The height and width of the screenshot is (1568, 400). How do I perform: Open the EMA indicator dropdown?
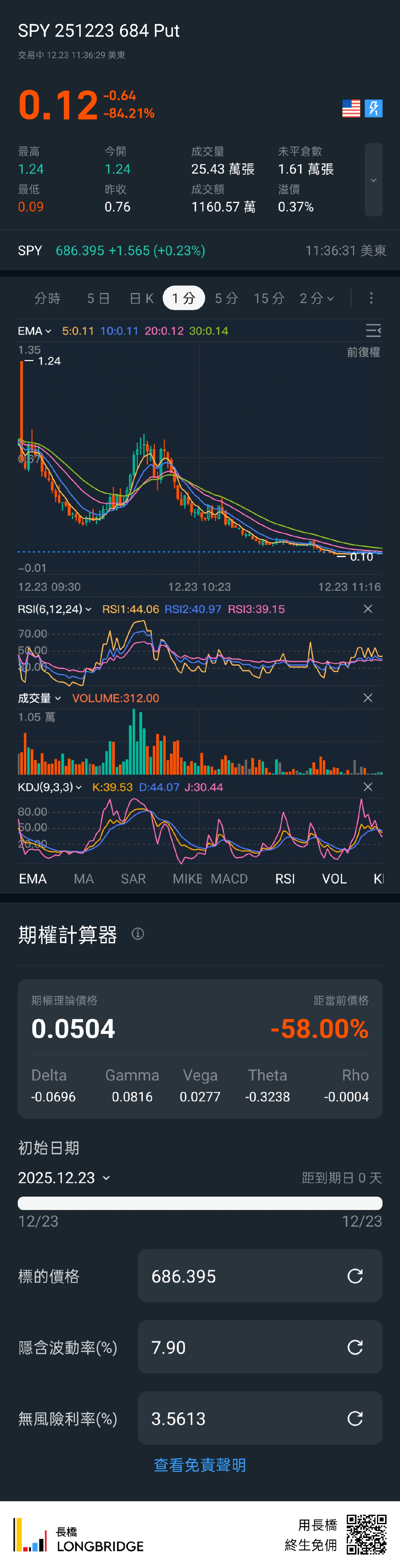35,331
